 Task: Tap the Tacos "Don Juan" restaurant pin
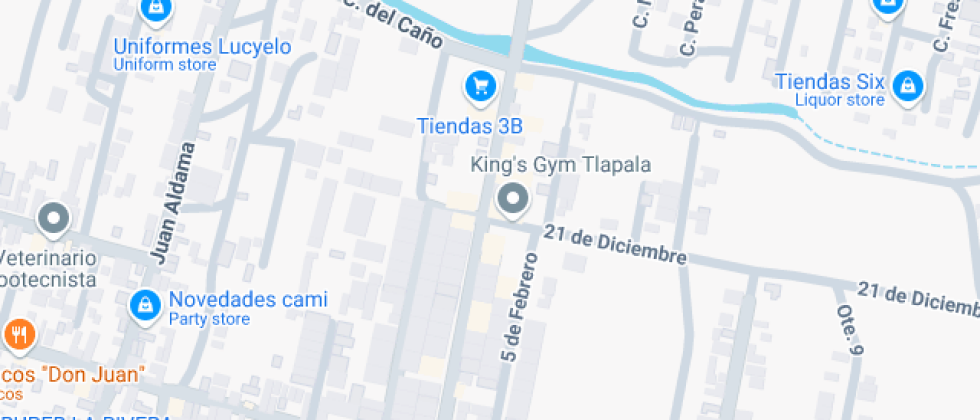click(x=19, y=335)
